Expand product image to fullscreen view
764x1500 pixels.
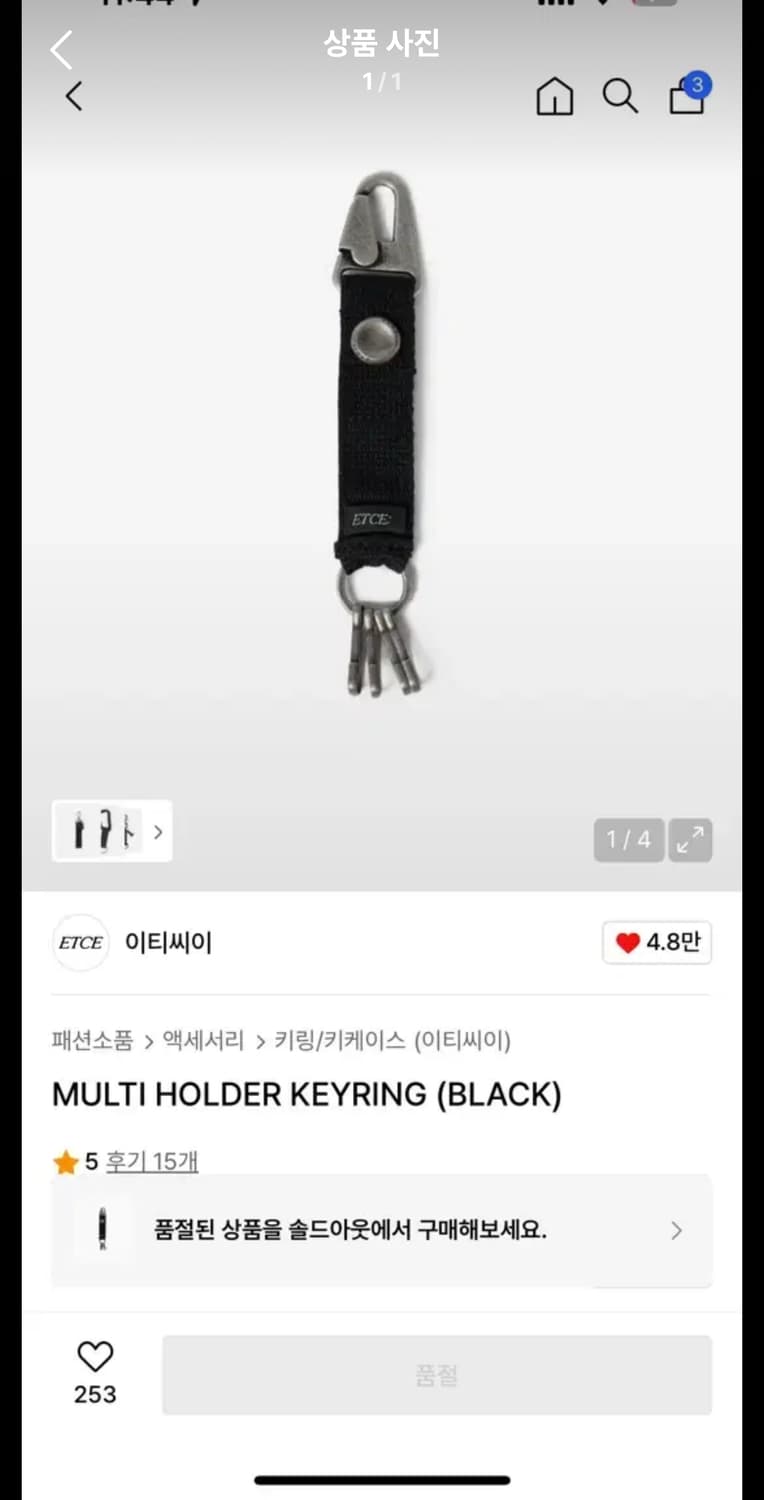[690, 841]
